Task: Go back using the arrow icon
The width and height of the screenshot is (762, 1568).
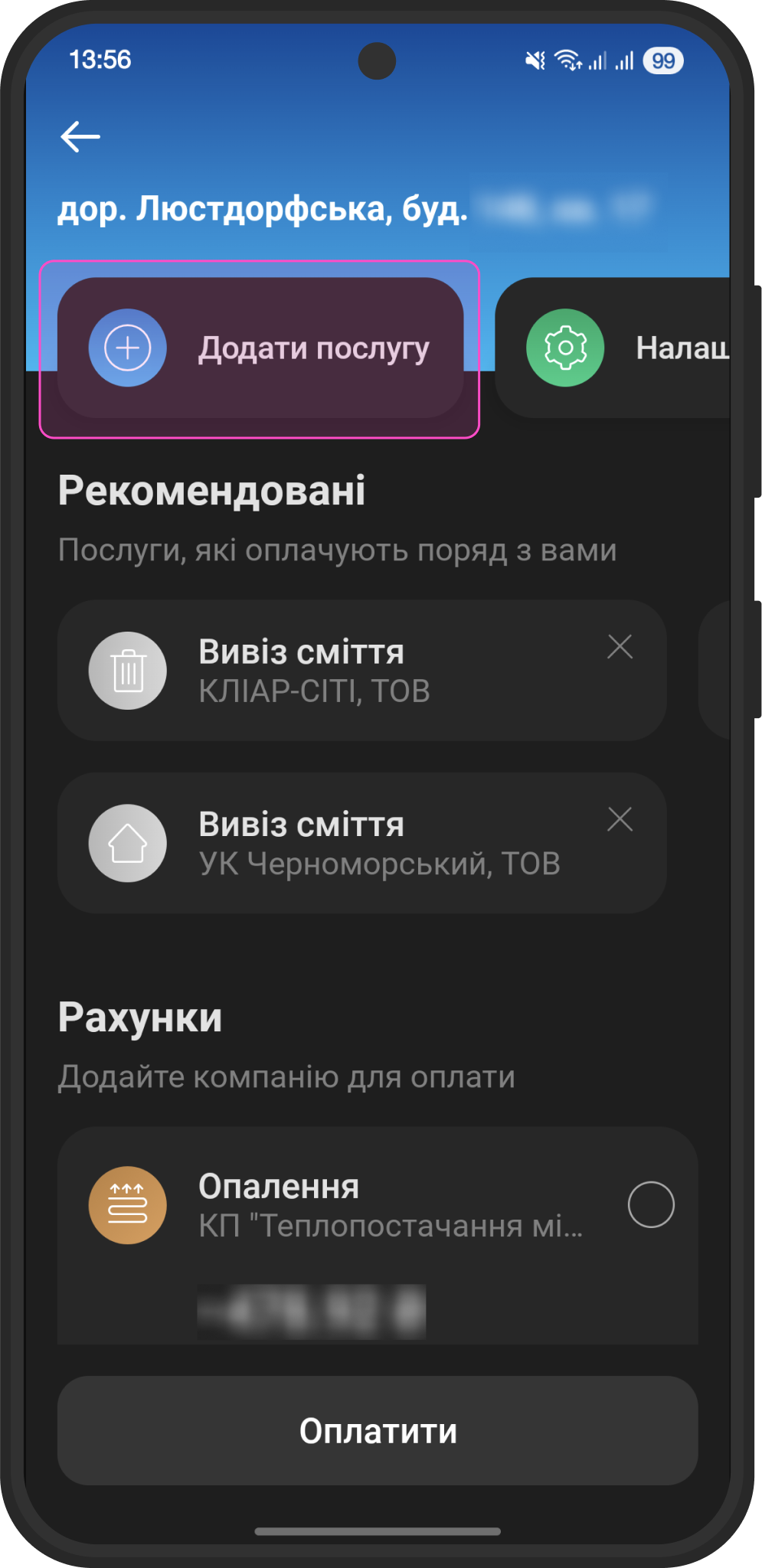Action: (x=80, y=137)
